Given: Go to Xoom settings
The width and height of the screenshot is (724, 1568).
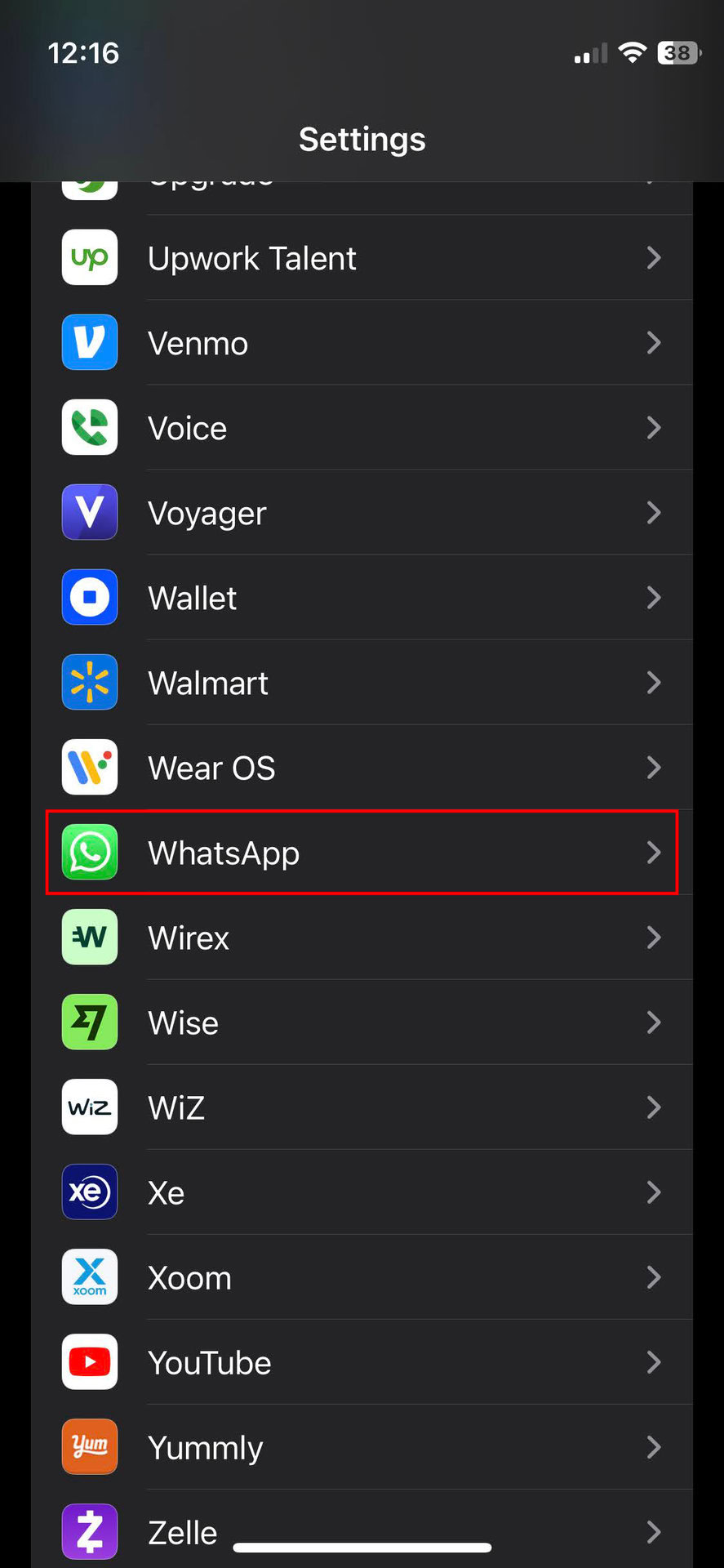Looking at the screenshot, I should tap(362, 1277).
